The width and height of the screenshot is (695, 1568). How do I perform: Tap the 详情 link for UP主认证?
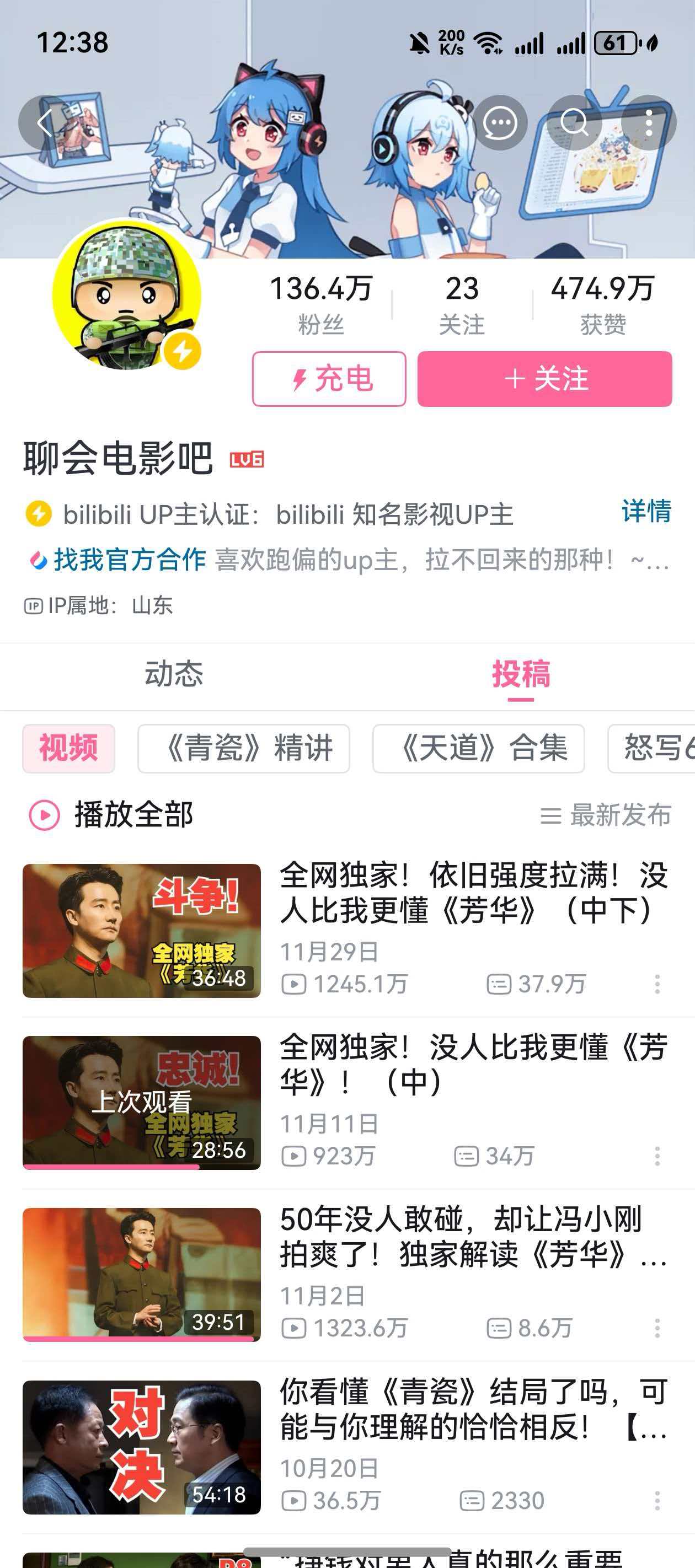click(648, 512)
